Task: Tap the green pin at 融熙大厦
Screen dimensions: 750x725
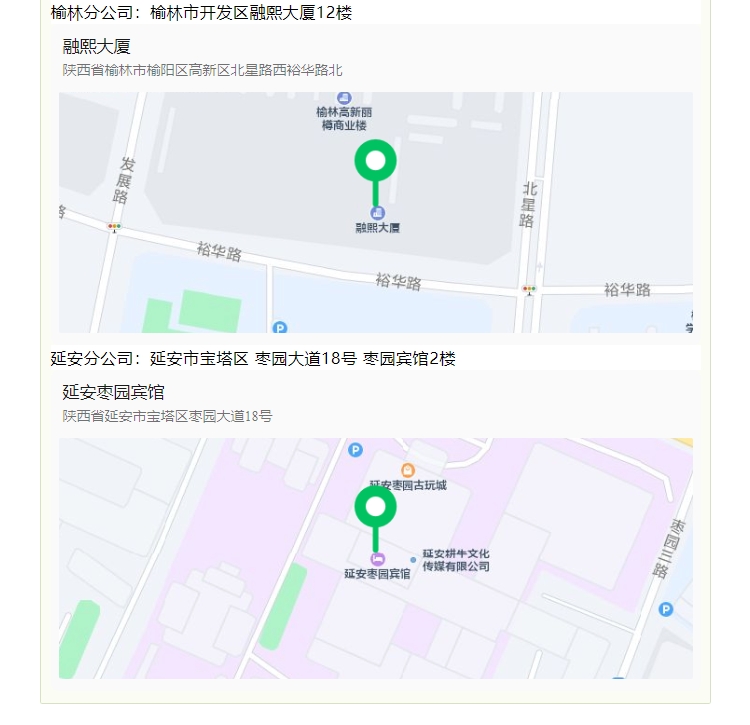Action: (x=375, y=162)
